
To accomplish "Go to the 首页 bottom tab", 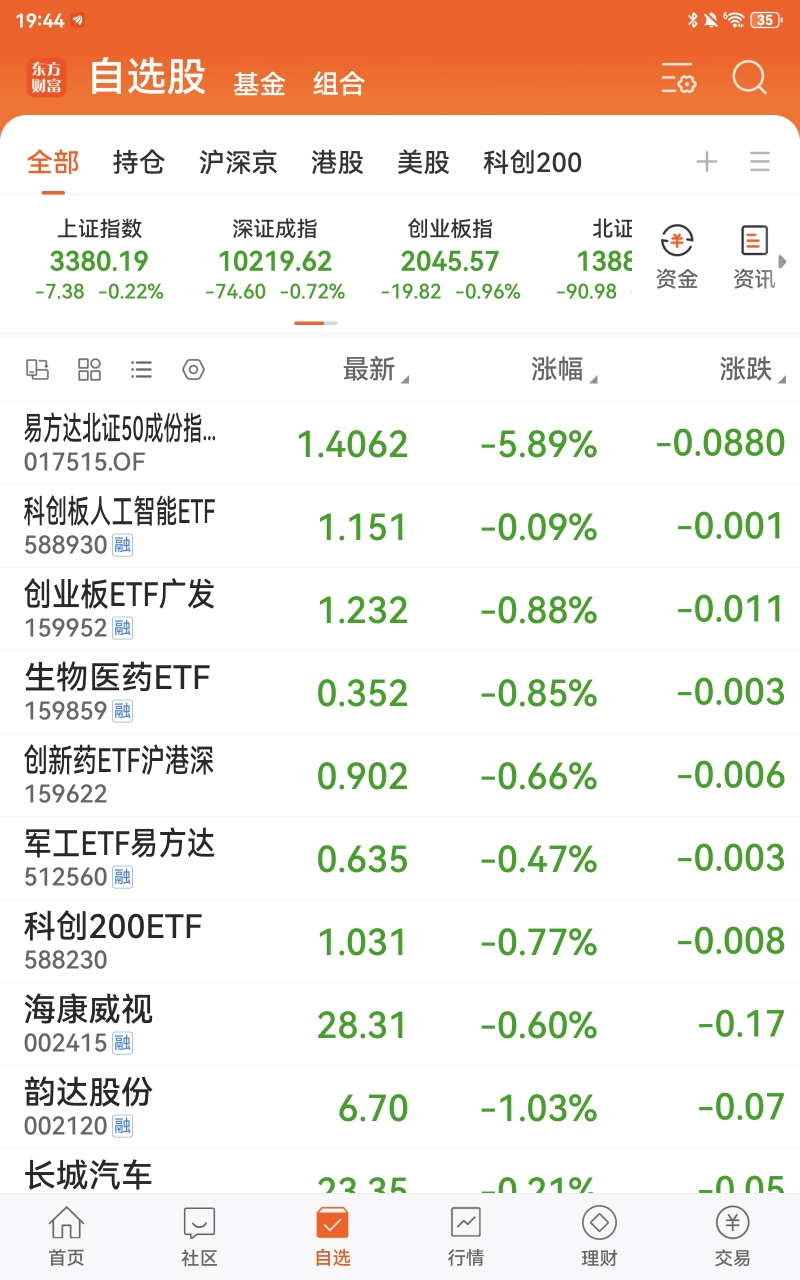I will coord(67,1237).
